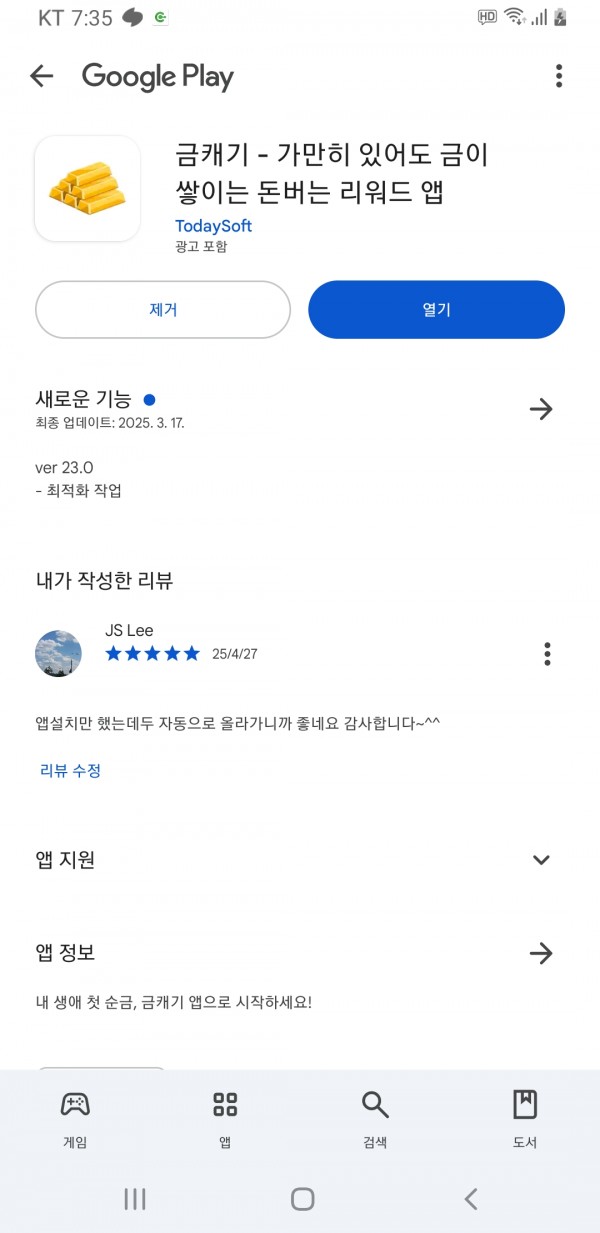Switch to the 게임 tab

coord(75,1119)
